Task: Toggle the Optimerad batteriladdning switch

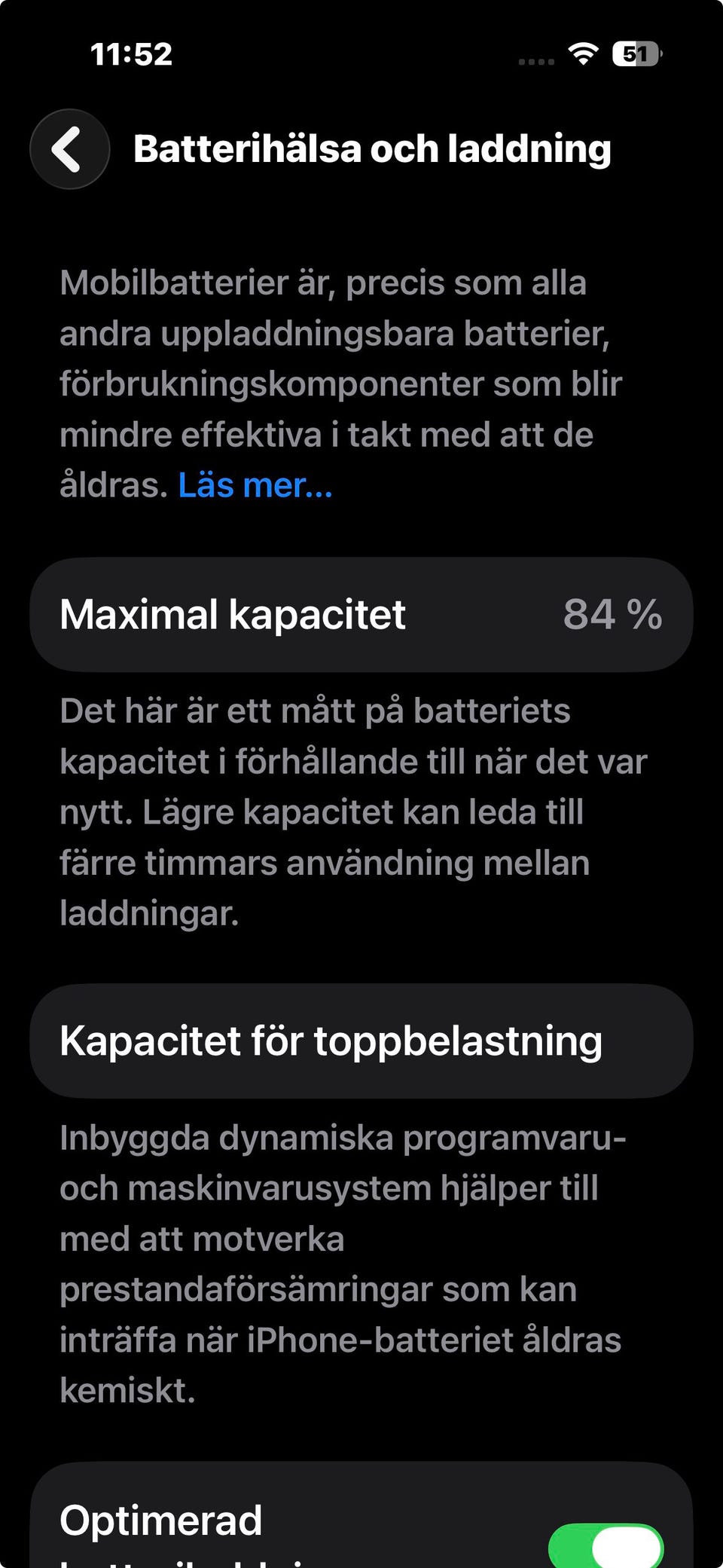Action: click(606, 1546)
